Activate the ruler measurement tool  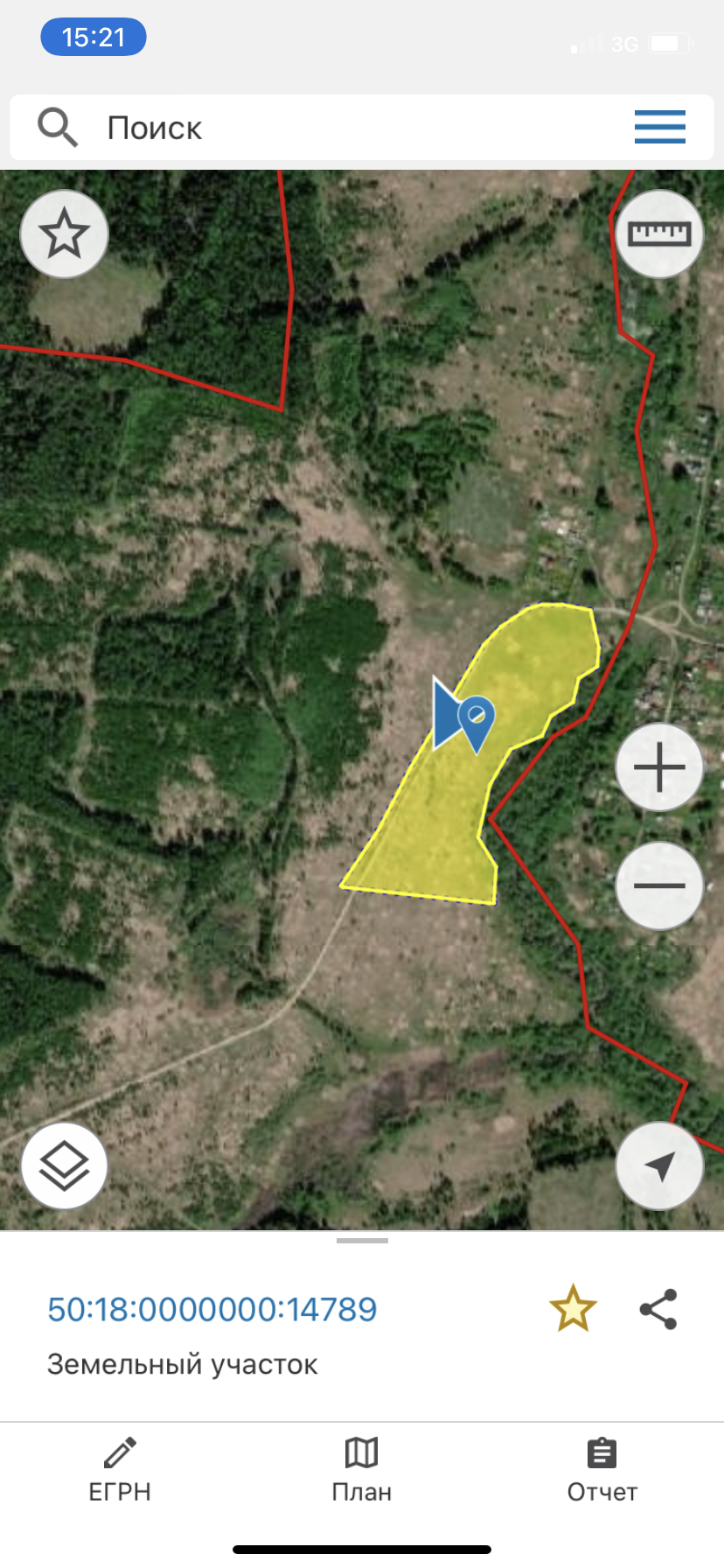pyautogui.click(x=659, y=234)
